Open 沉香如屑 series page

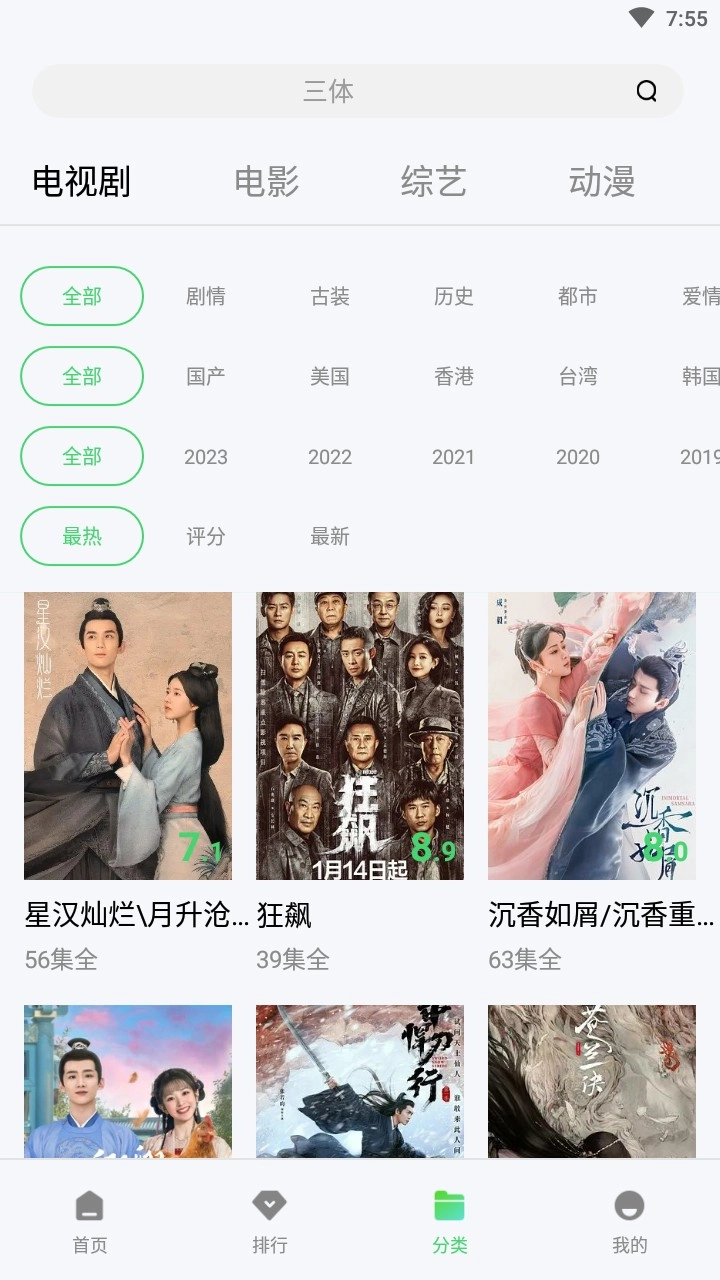pyautogui.click(x=592, y=735)
